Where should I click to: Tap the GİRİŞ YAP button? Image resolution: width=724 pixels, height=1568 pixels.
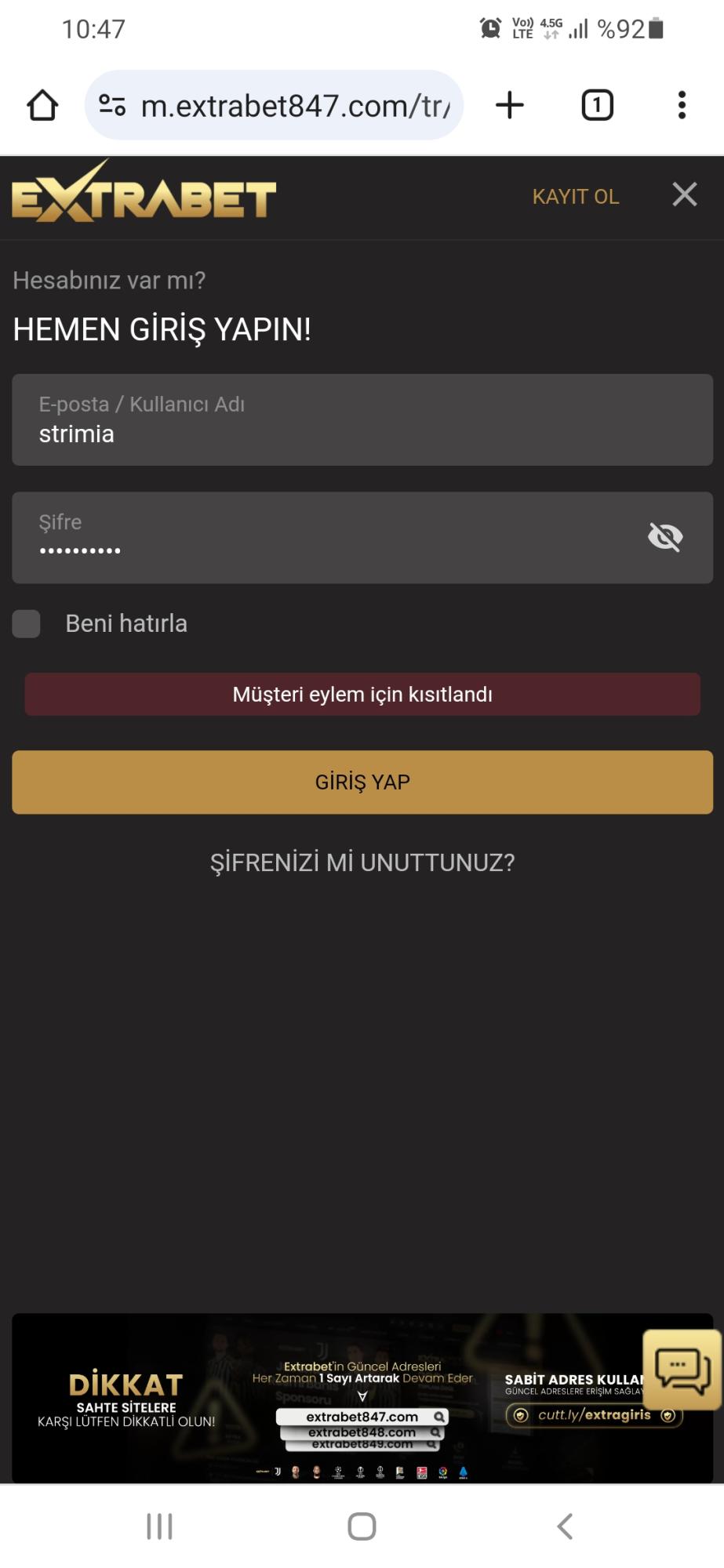click(x=362, y=782)
